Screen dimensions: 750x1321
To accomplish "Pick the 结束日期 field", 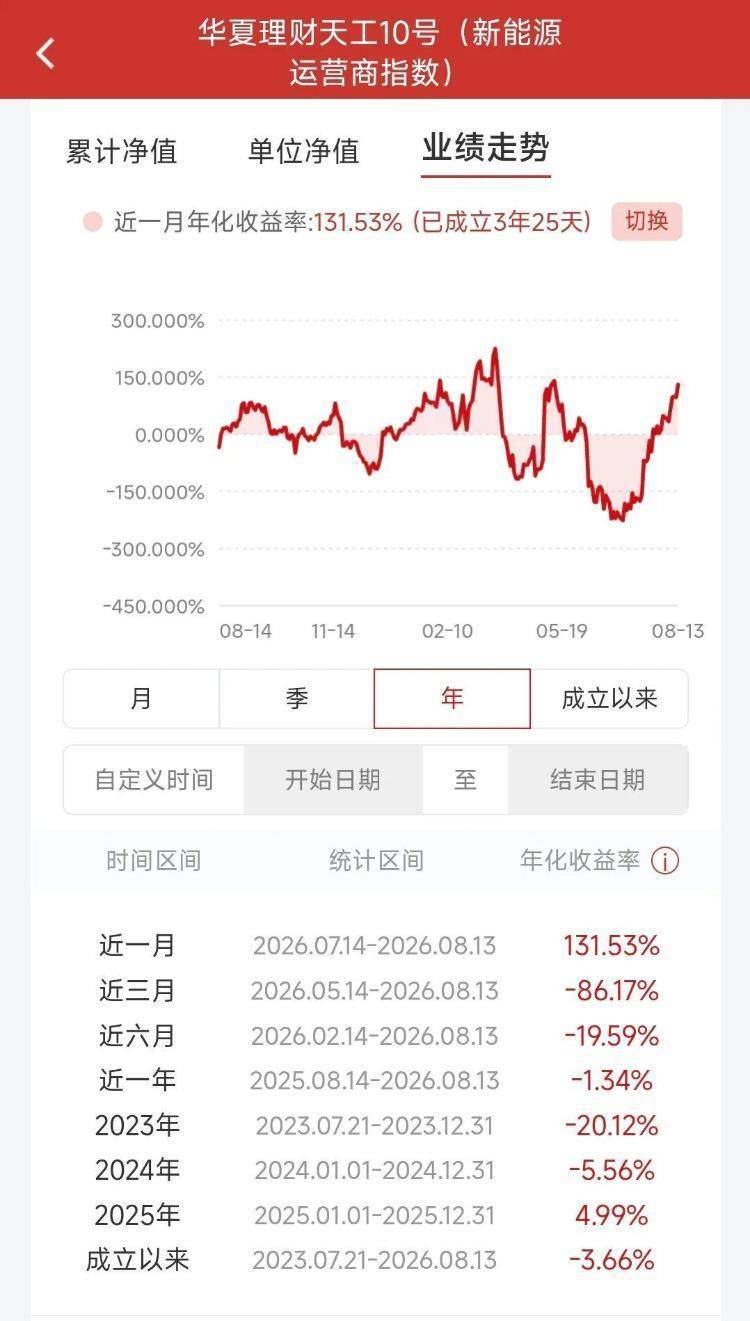I will 598,780.
